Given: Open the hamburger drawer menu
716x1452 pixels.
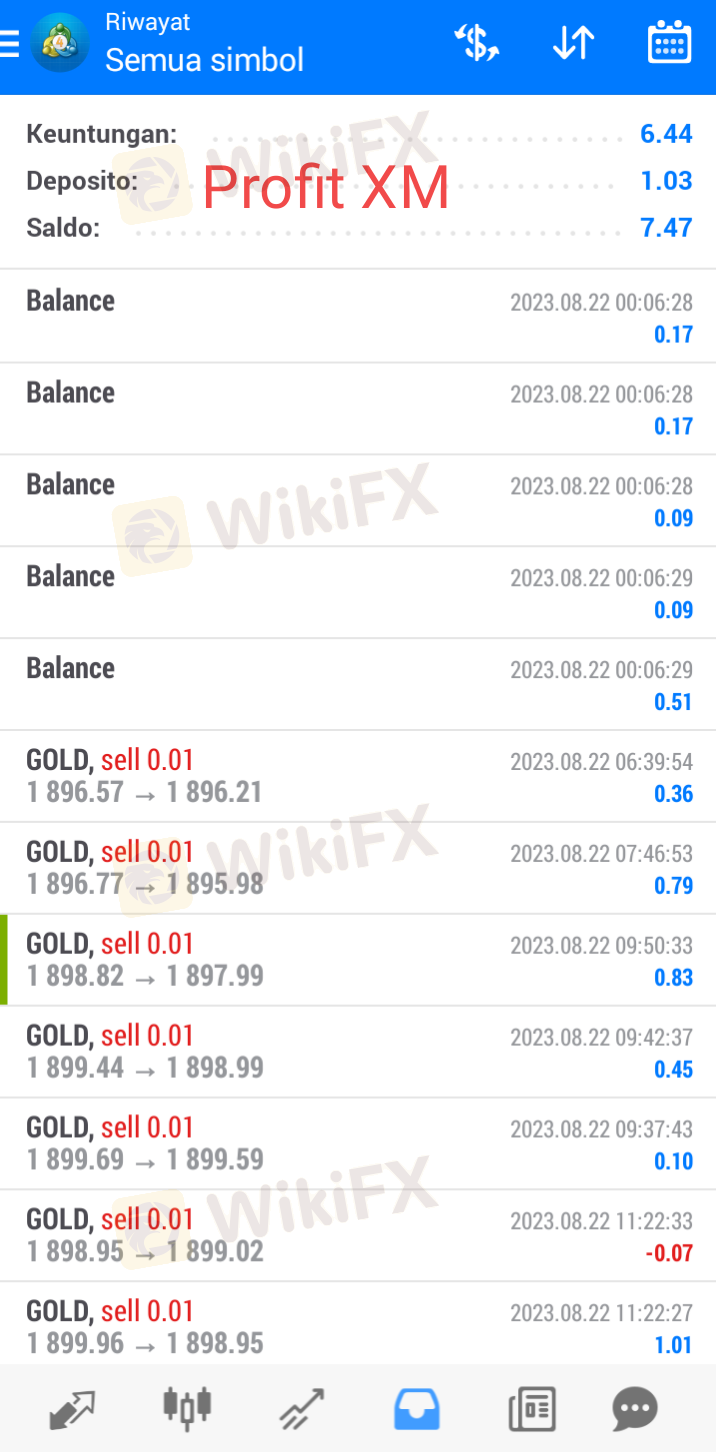Looking at the screenshot, I should click(9, 44).
